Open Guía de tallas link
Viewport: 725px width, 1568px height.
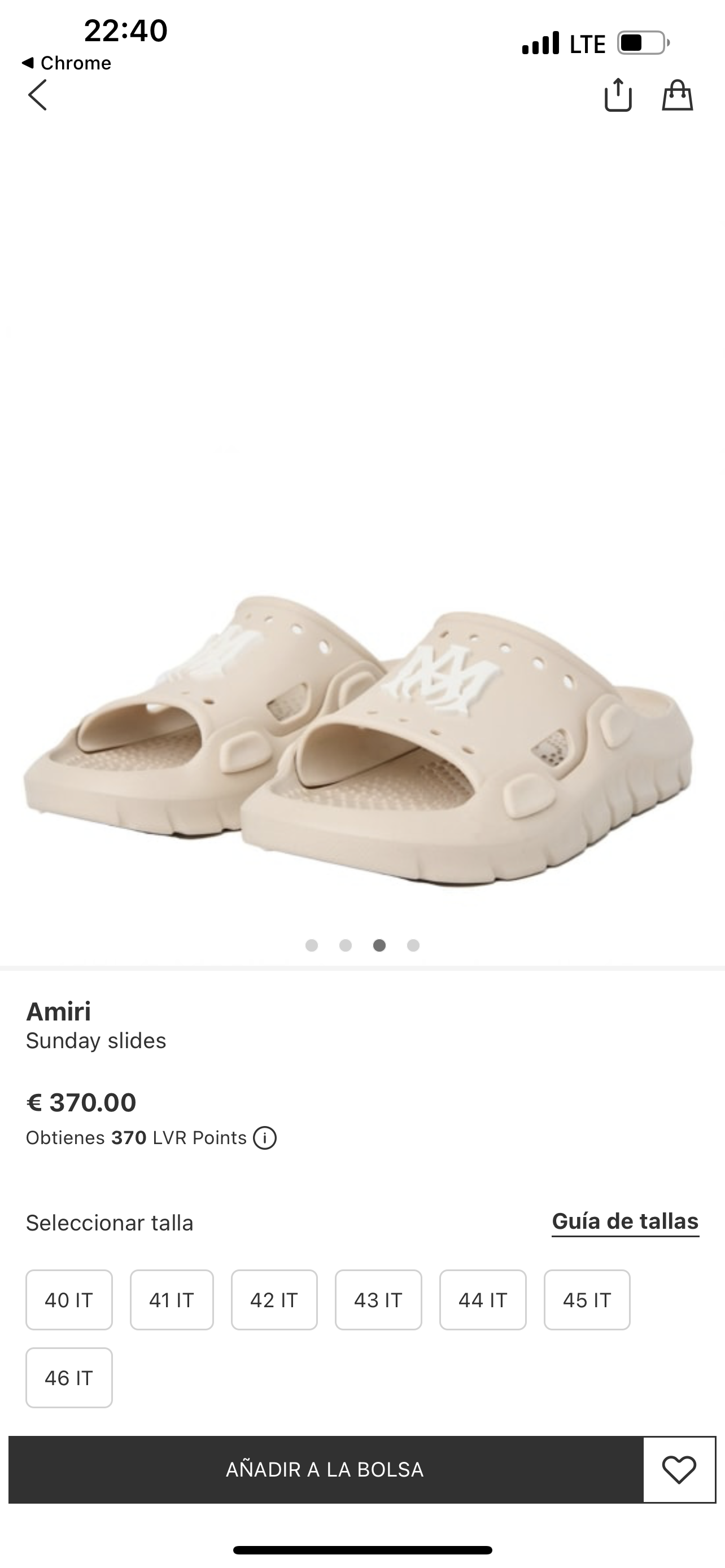coord(625,1221)
